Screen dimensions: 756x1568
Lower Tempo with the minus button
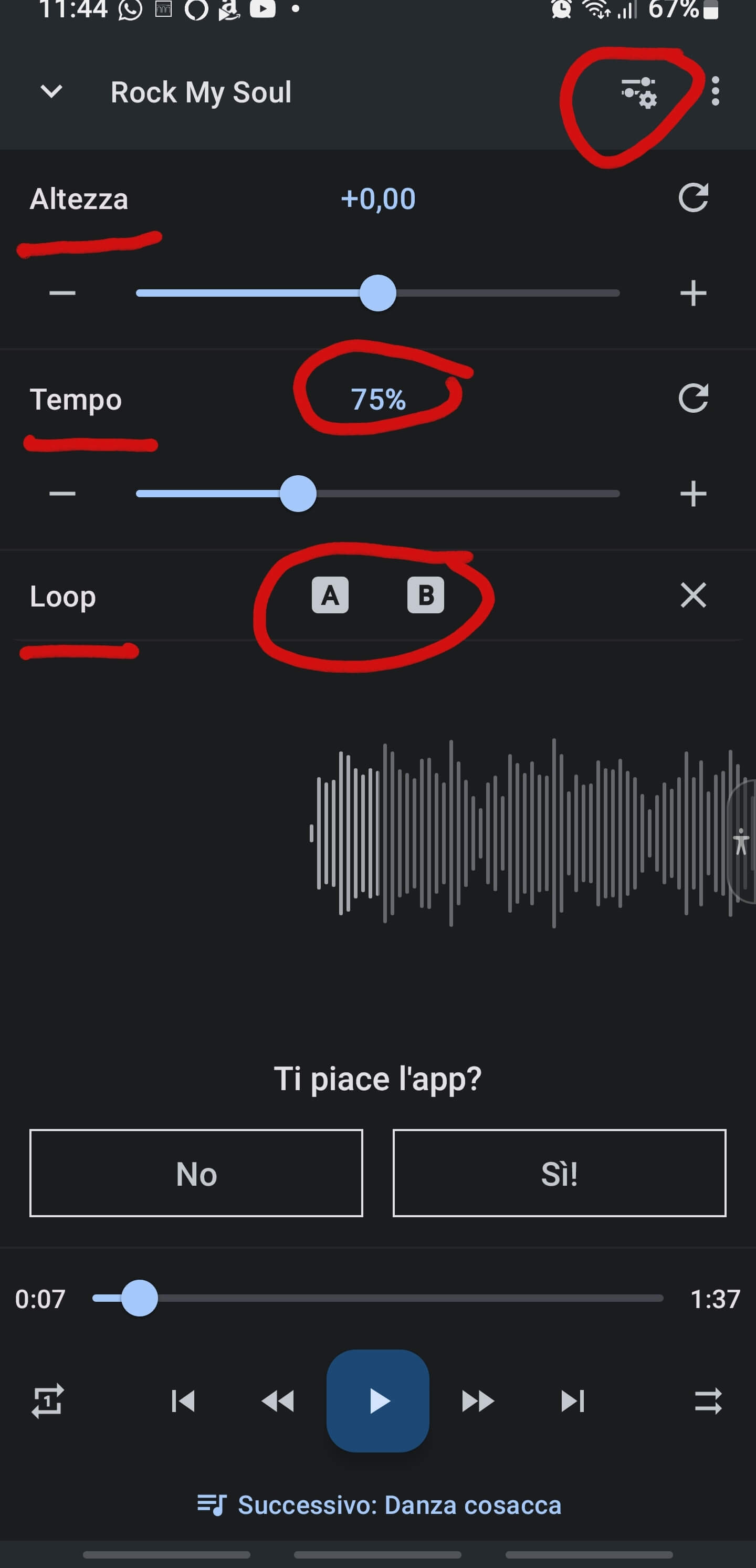[62, 494]
